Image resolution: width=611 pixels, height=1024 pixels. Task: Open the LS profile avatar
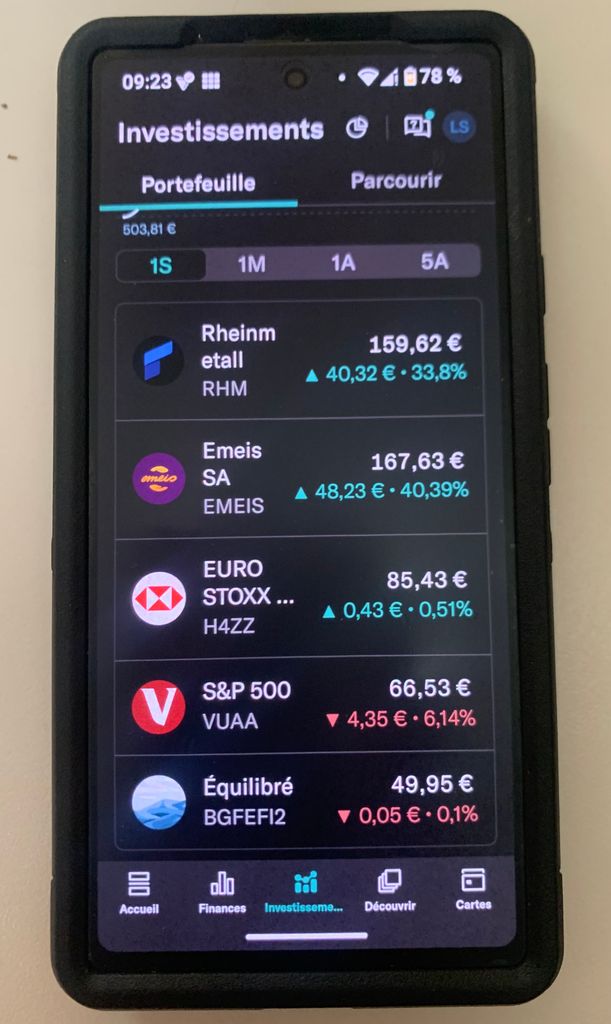[x=459, y=126]
